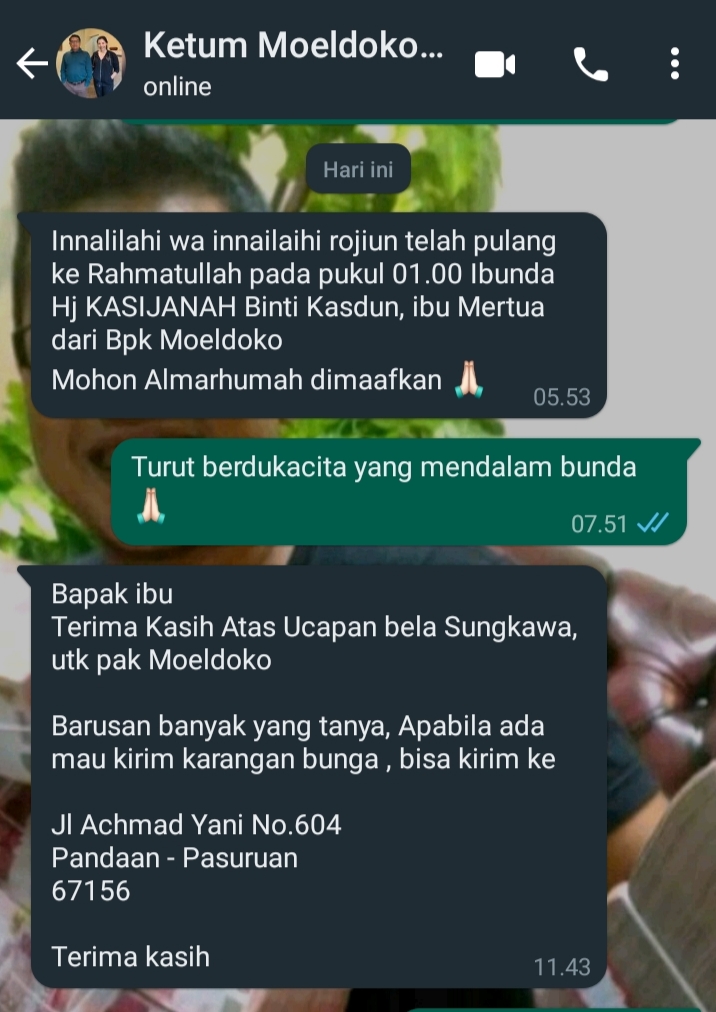This screenshot has width=716, height=1012.
Task: Start a video call with this contact
Action: 494,64
